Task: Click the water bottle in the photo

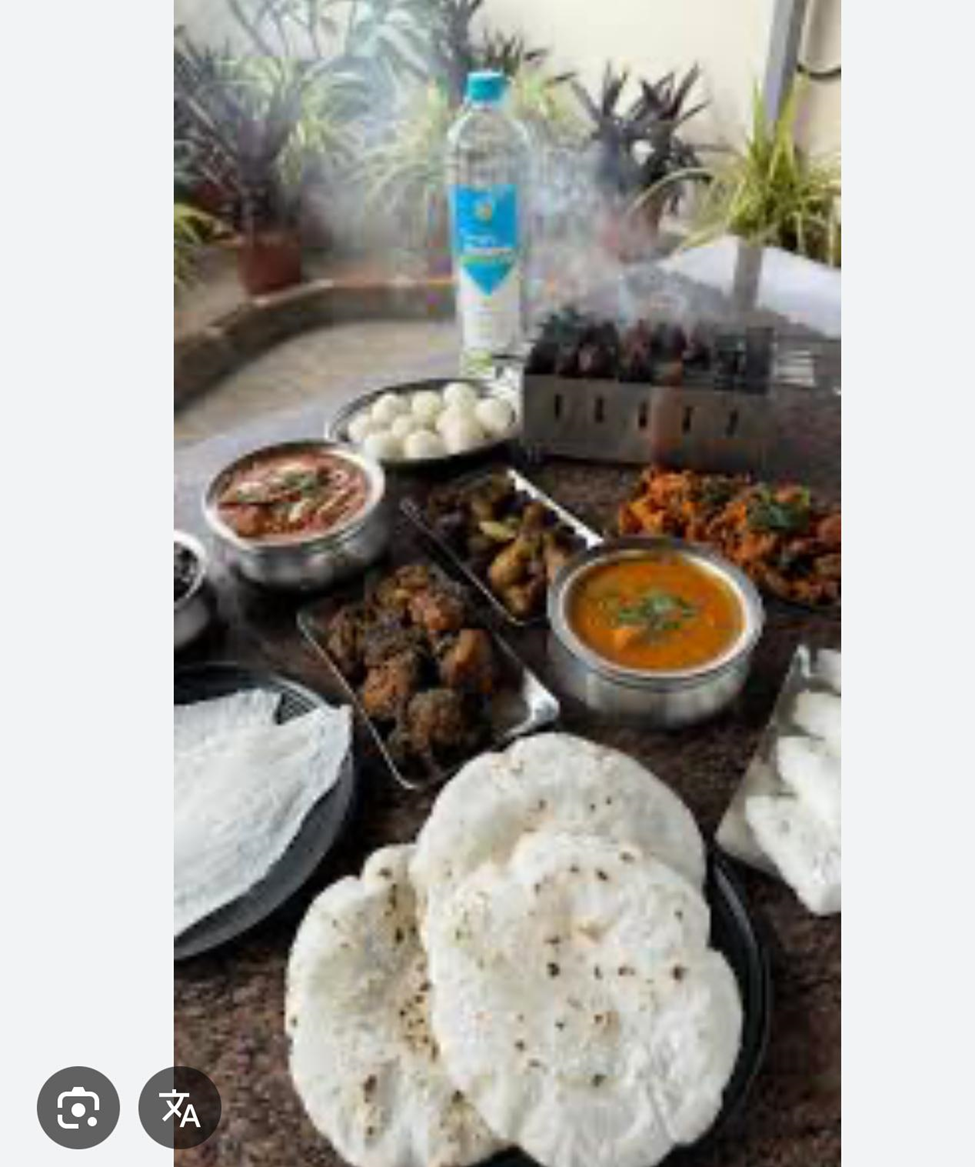Action: 486,220
